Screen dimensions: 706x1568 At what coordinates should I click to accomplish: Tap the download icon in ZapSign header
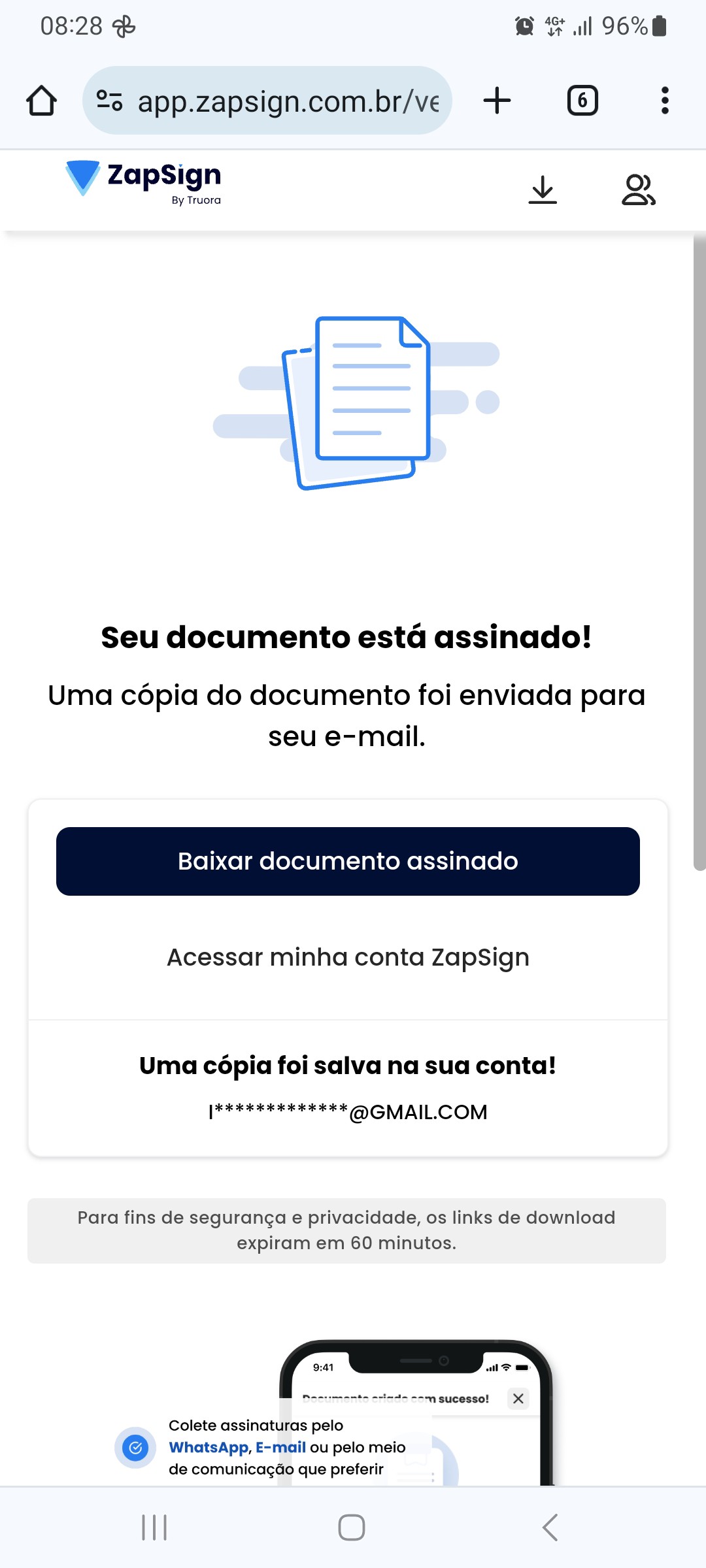point(543,190)
